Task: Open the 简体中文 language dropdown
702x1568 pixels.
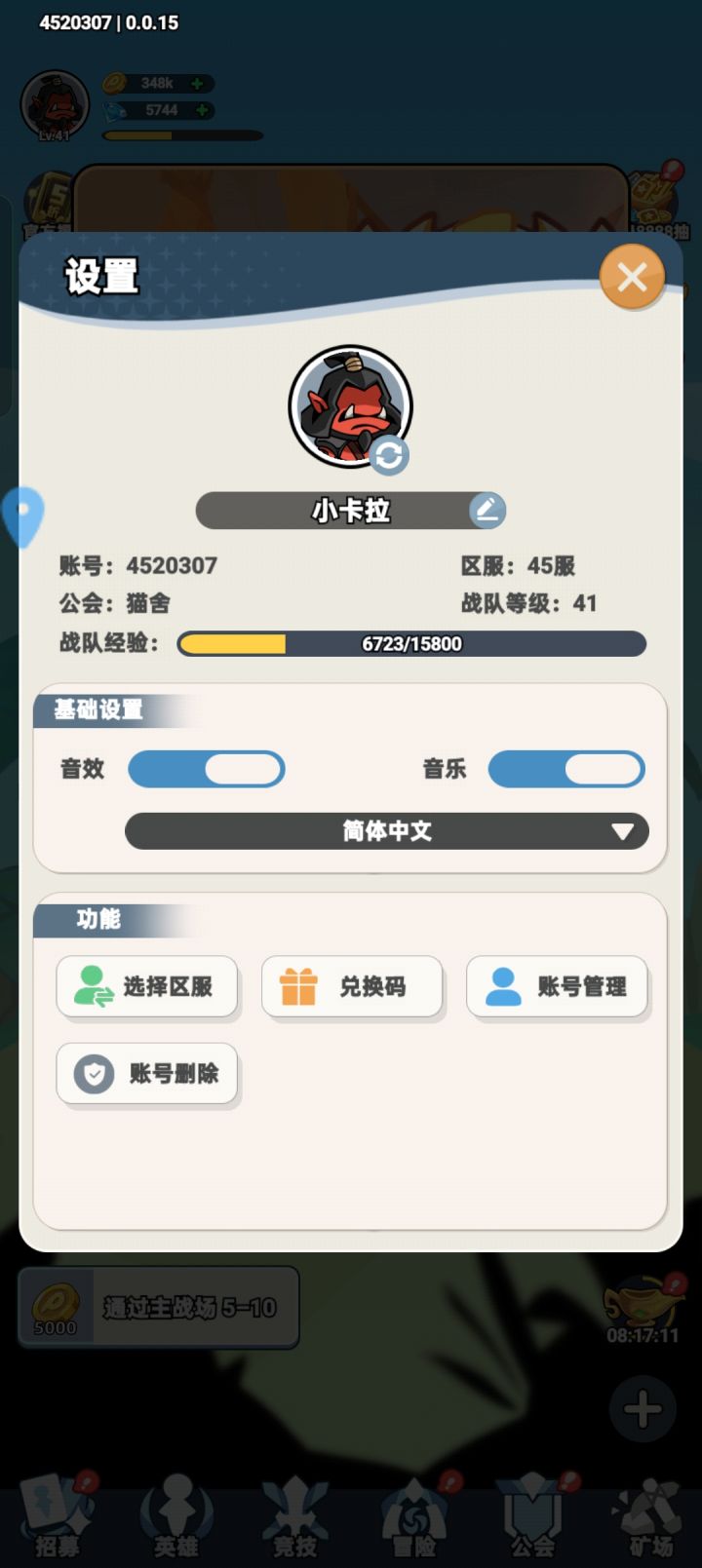Action: coord(387,831)
